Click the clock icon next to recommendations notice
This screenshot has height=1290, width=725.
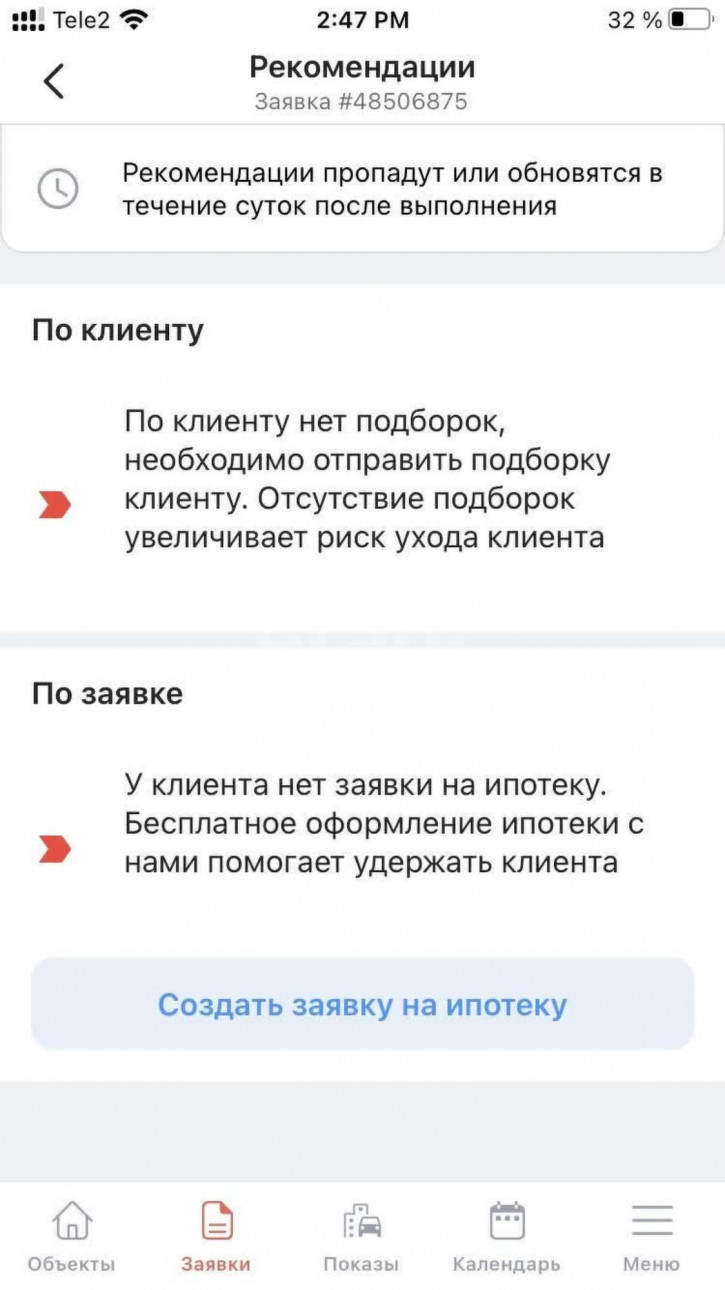click(58, 187)
